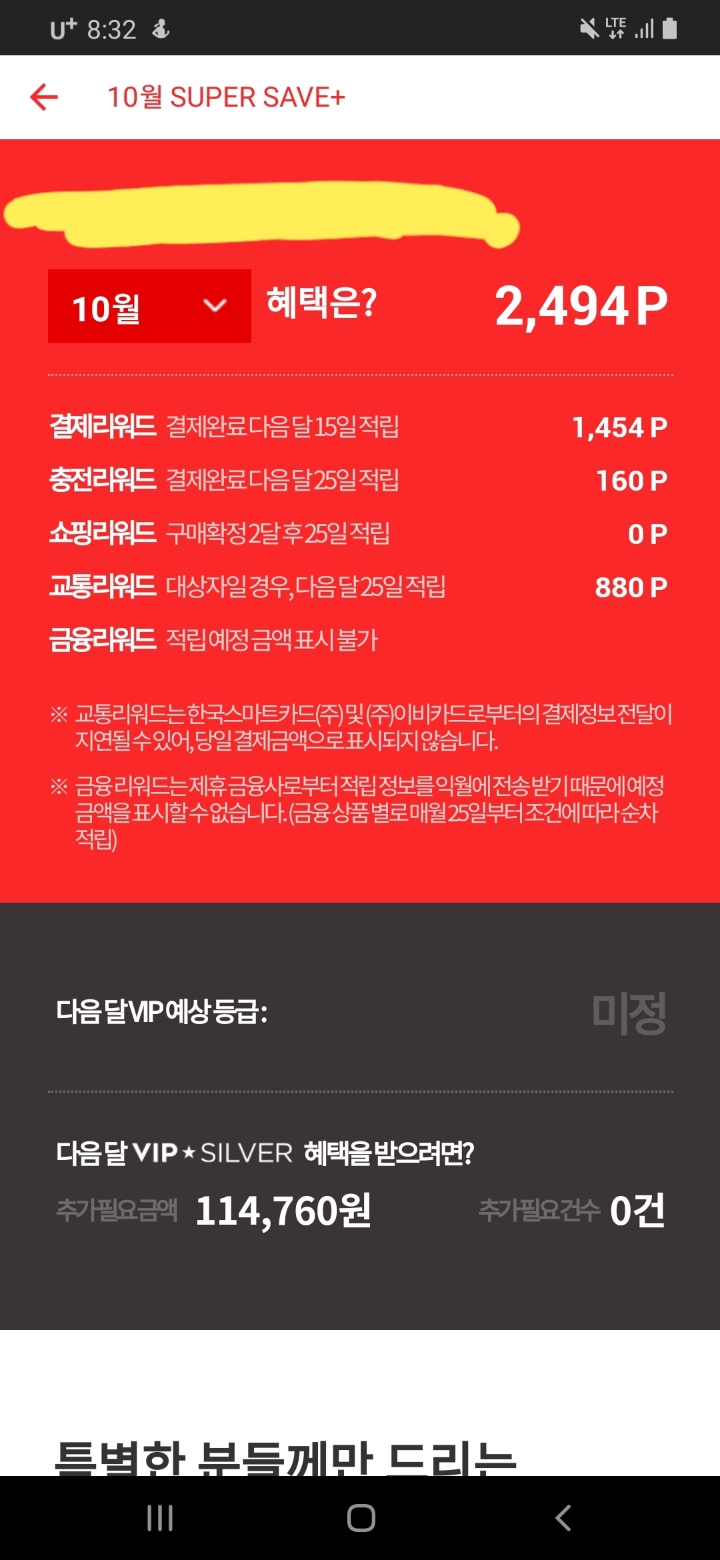Tap the Android back navigation button
Screen dimensions: 720x1560
562,1517
